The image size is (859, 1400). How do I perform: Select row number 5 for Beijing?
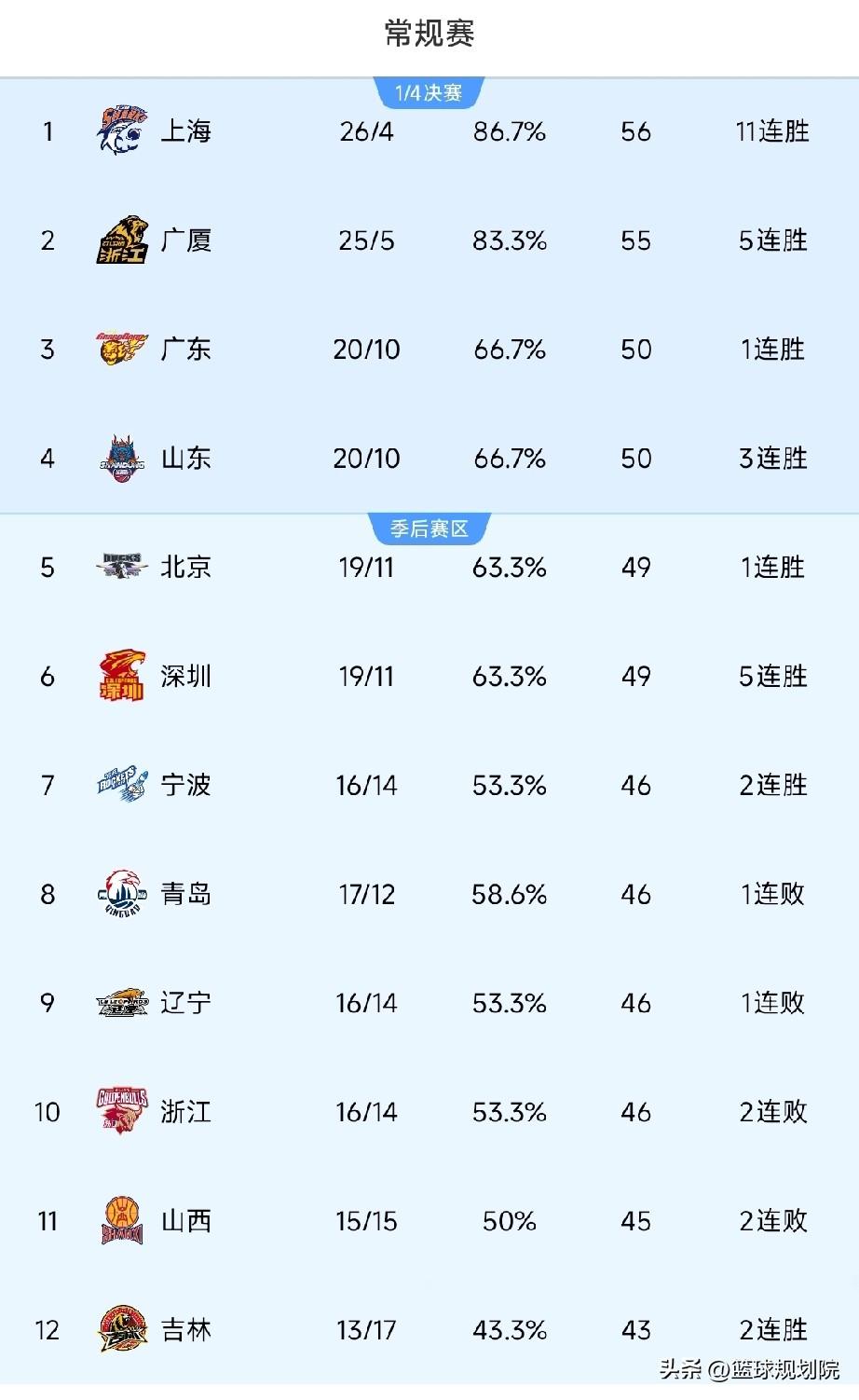pos(47,567)
